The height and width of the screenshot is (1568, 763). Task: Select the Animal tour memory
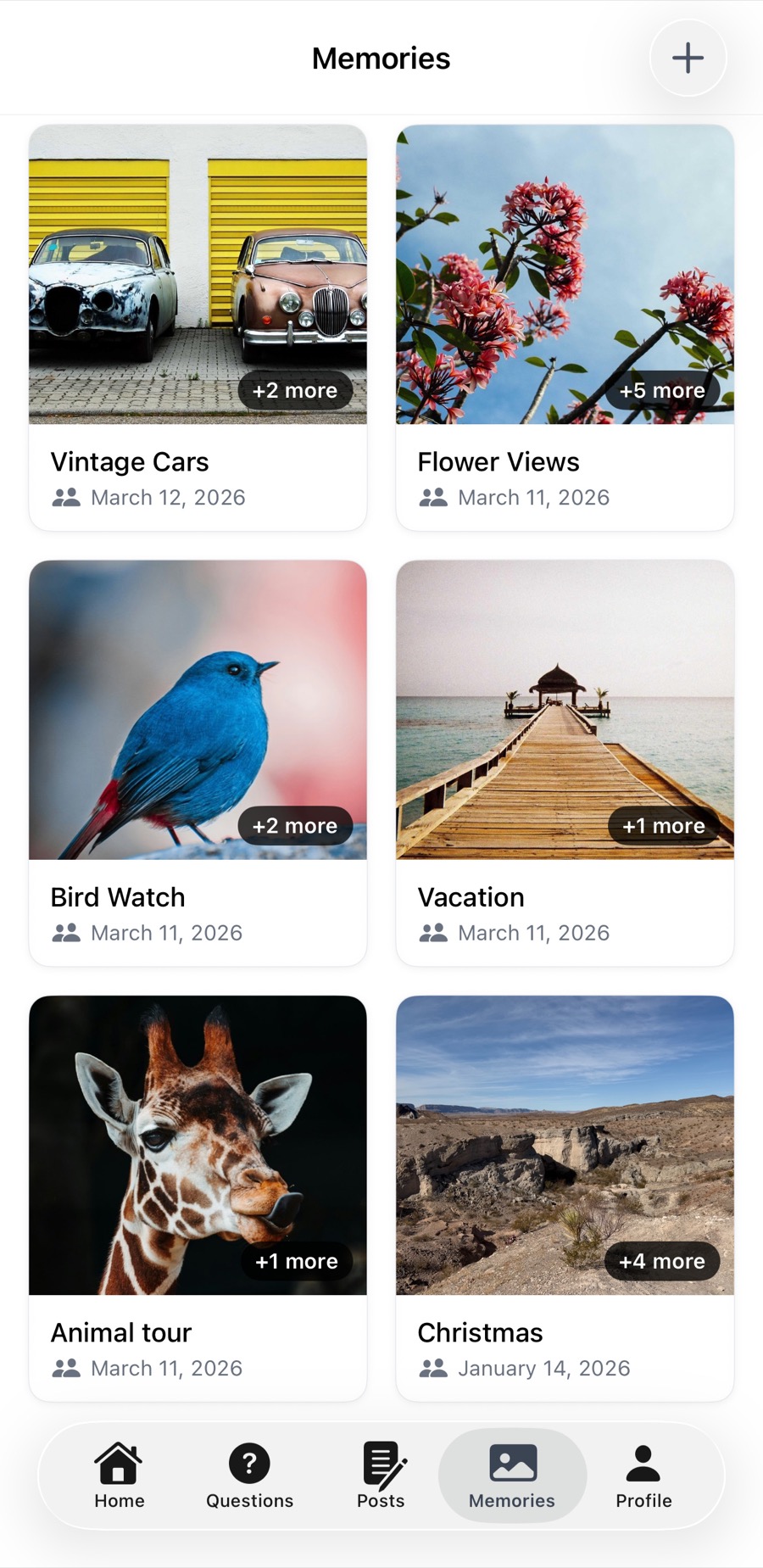(x=198, y=1197)
